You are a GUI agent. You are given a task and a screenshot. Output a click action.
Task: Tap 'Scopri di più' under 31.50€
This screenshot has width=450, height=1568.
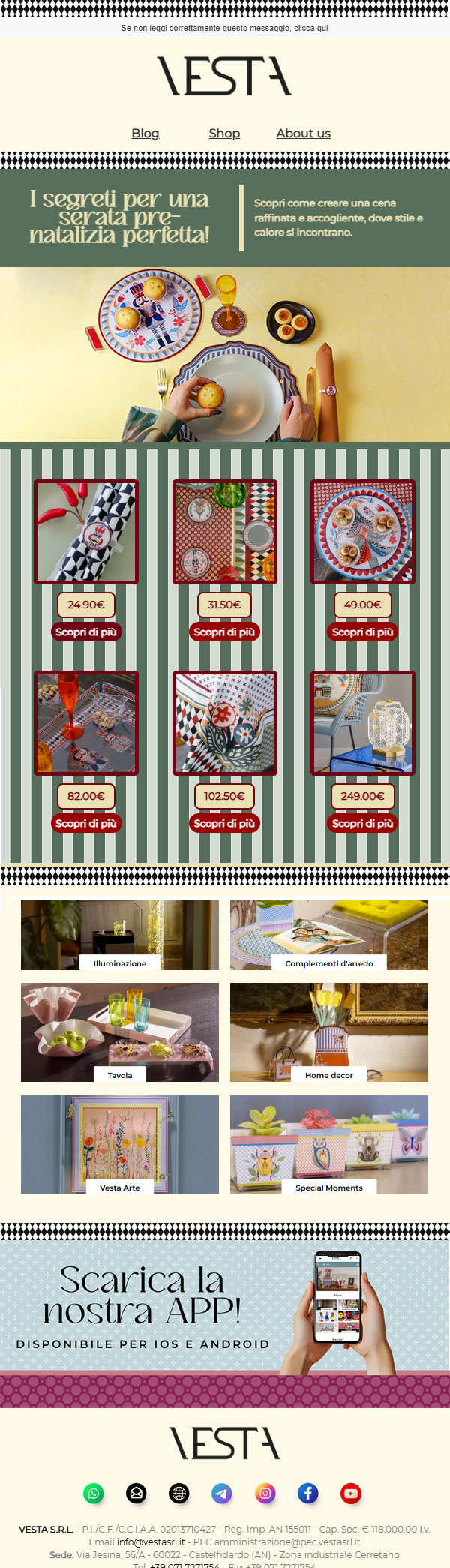[224, 632]
